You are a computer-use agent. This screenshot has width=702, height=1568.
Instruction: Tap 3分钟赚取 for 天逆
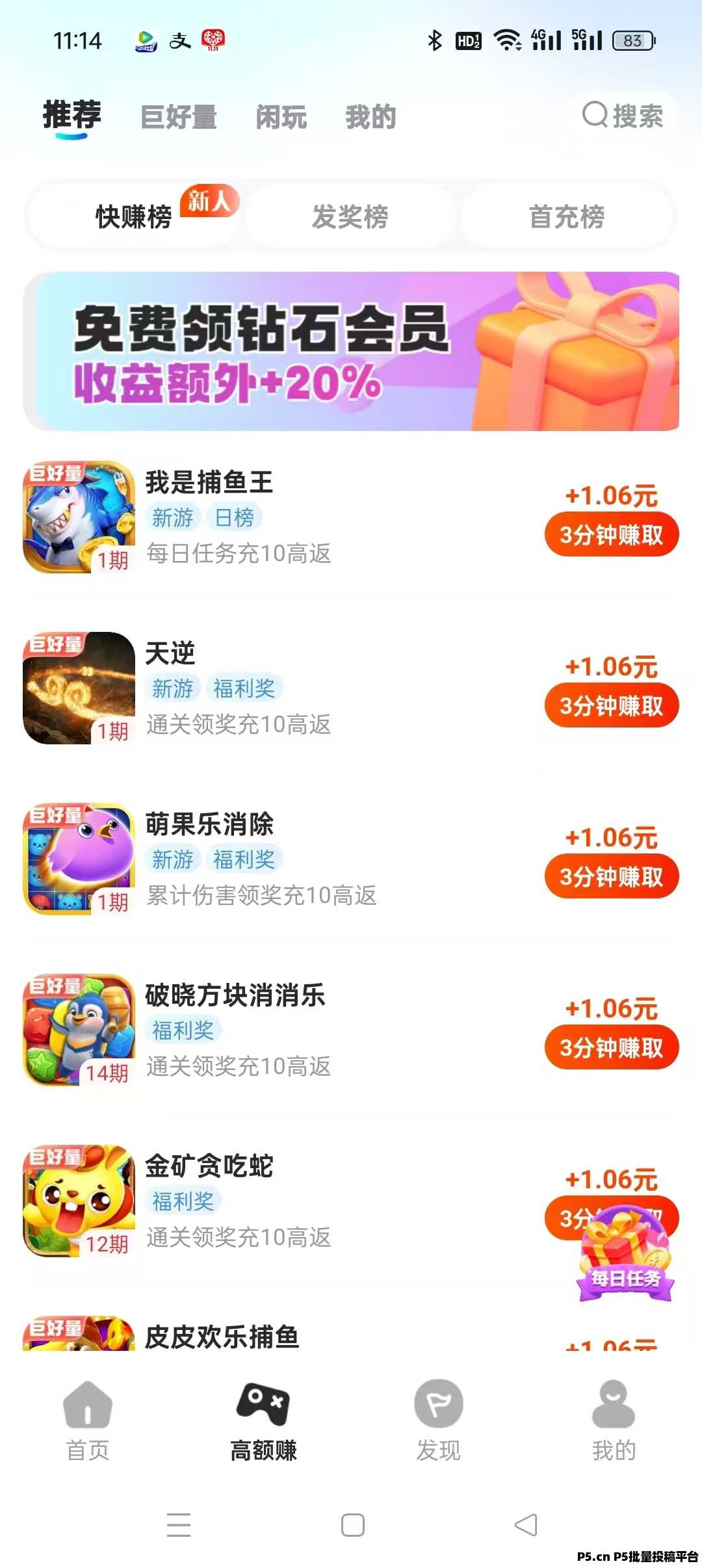coord(611,706)
